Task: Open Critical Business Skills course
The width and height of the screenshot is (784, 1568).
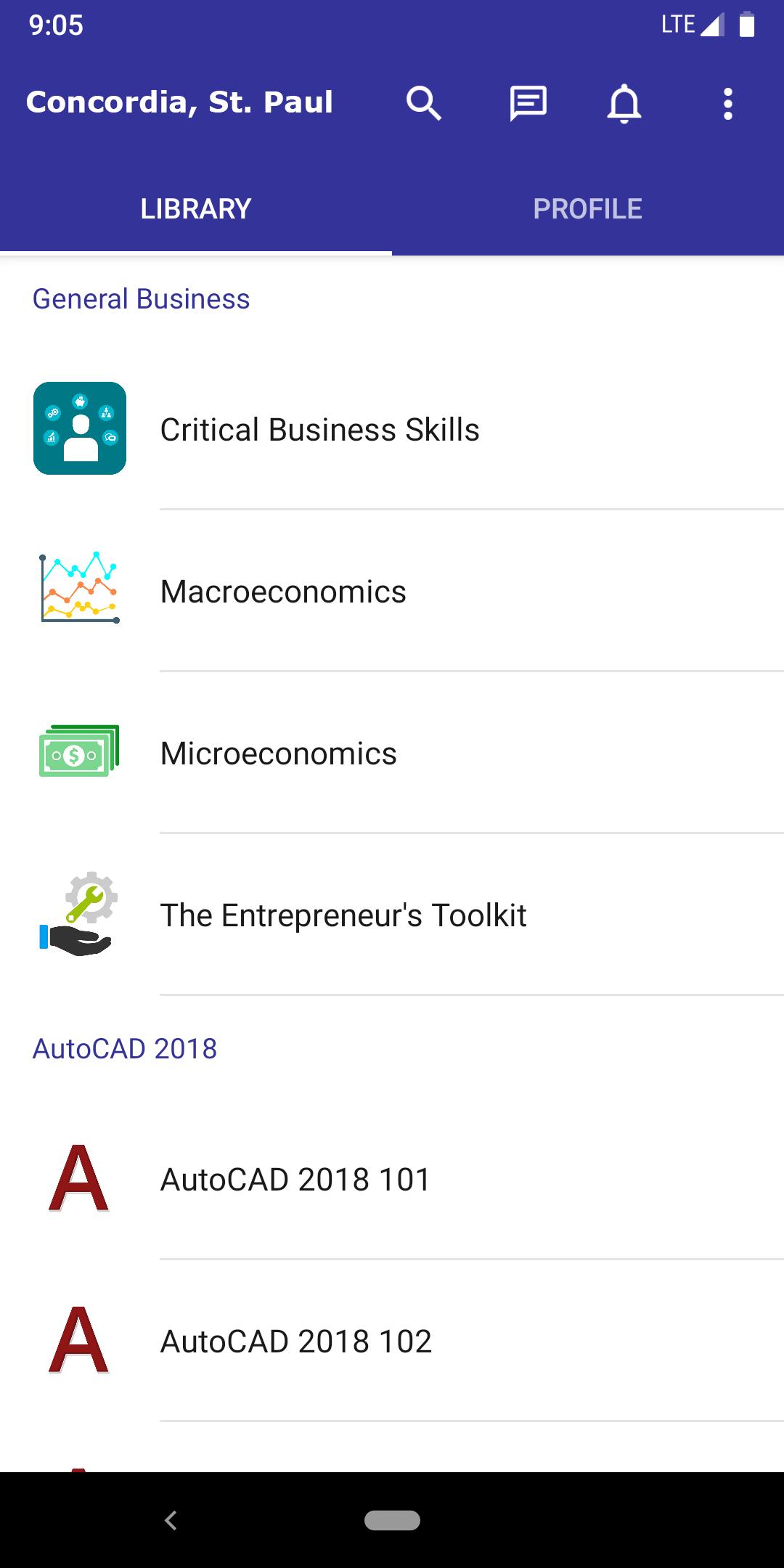Action: click(319, 430)
